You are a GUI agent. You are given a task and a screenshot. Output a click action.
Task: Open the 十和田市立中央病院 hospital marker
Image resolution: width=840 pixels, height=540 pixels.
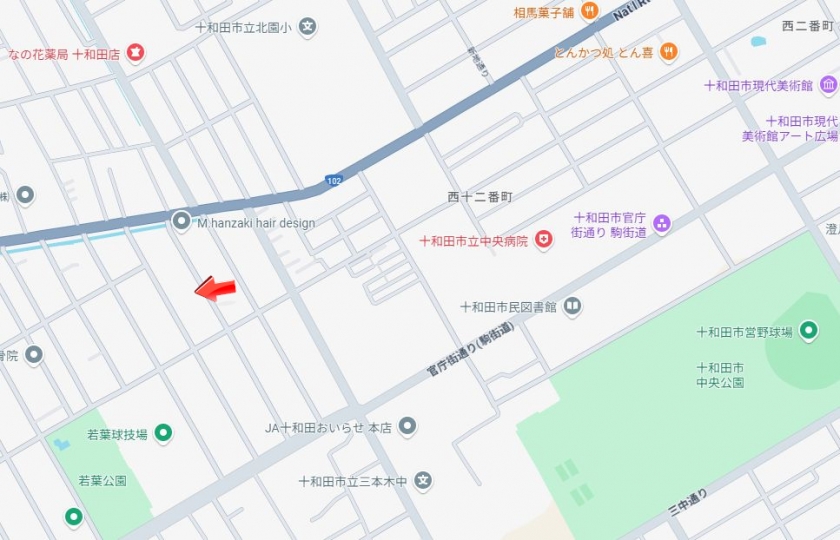point(544,241)
